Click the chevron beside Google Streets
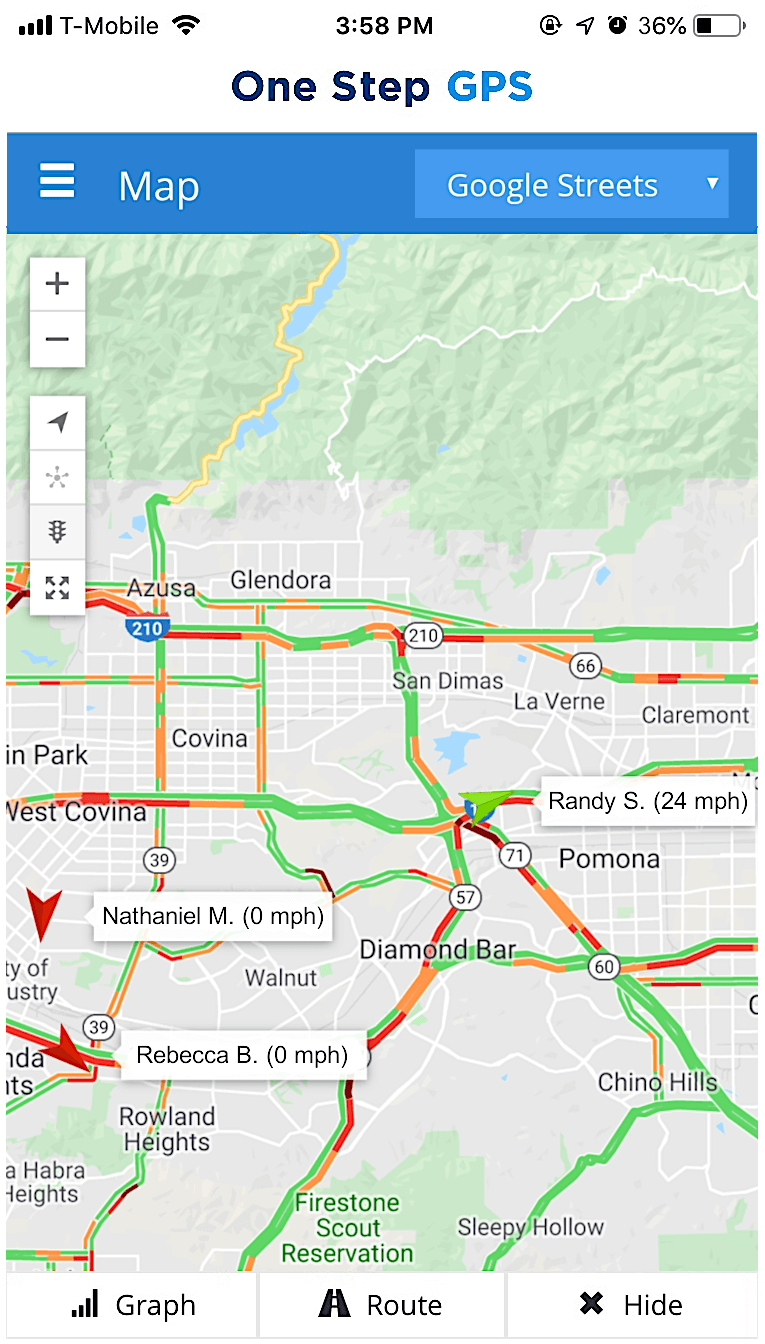This screenshot has height=1344, width=765. point(713,184)
